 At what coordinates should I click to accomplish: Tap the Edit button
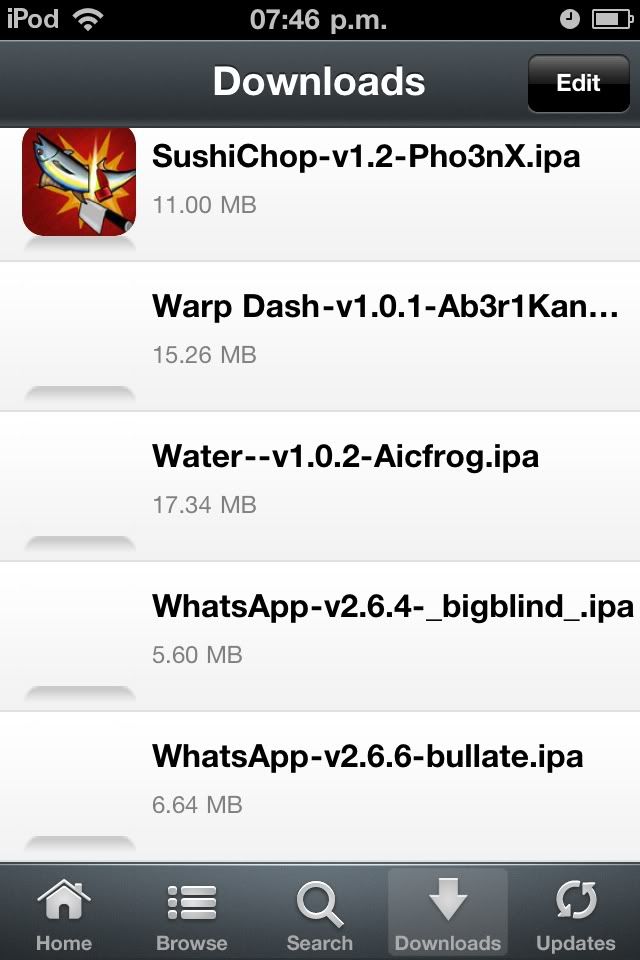(x=578, y=83)
